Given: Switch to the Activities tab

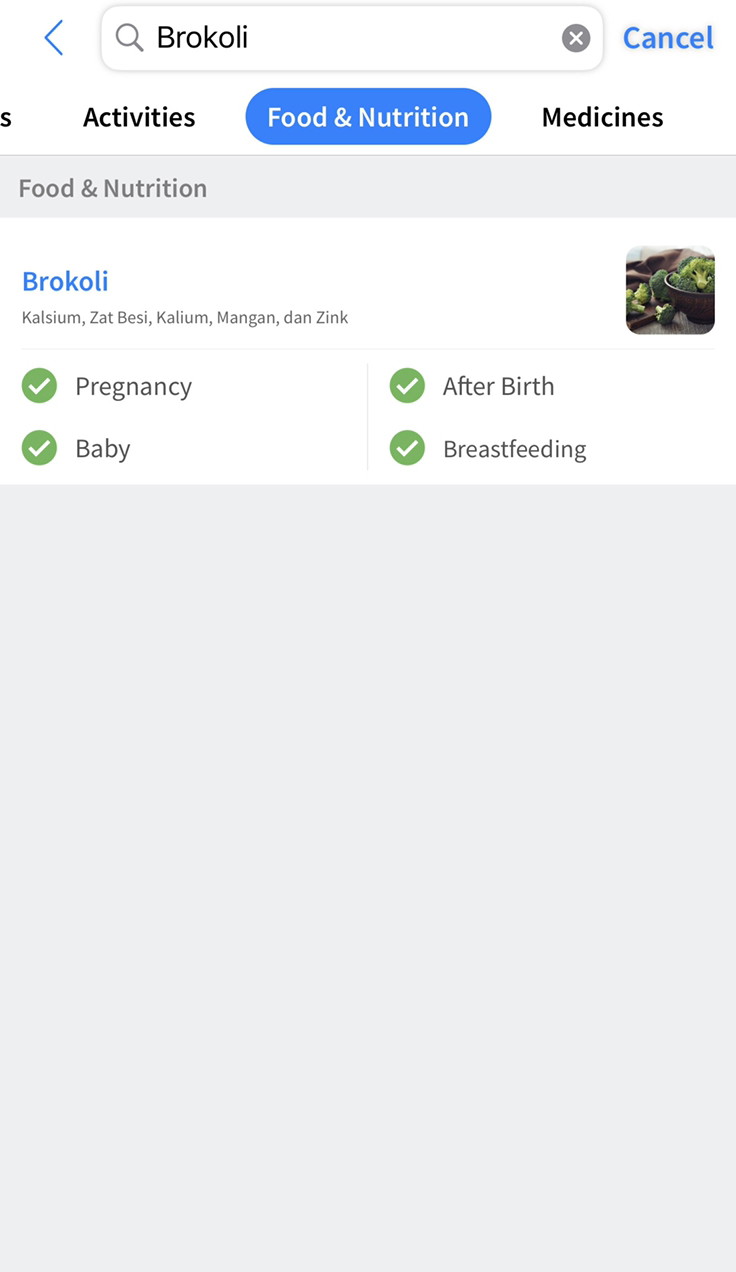Looking at the screenshot, I should [139, 117].
